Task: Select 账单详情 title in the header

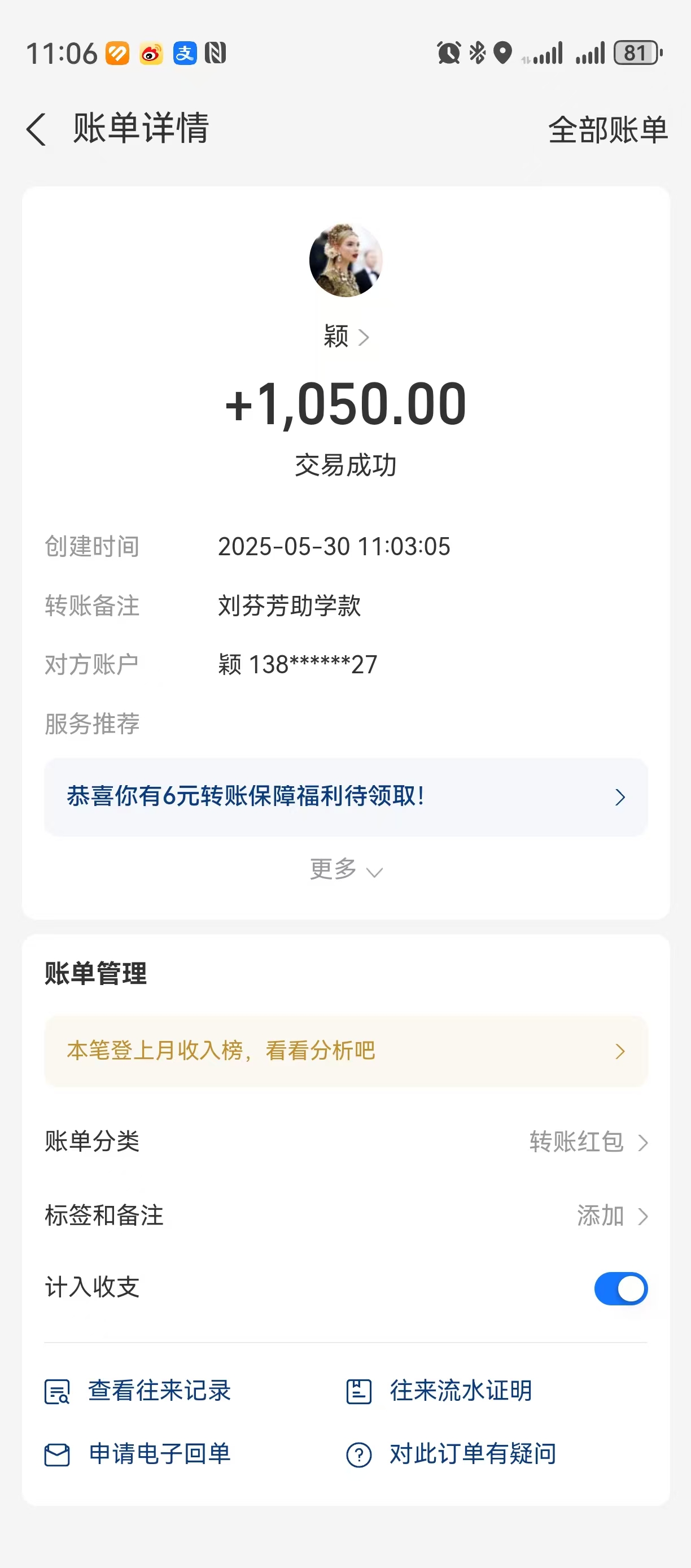Action: pos(139,130)
